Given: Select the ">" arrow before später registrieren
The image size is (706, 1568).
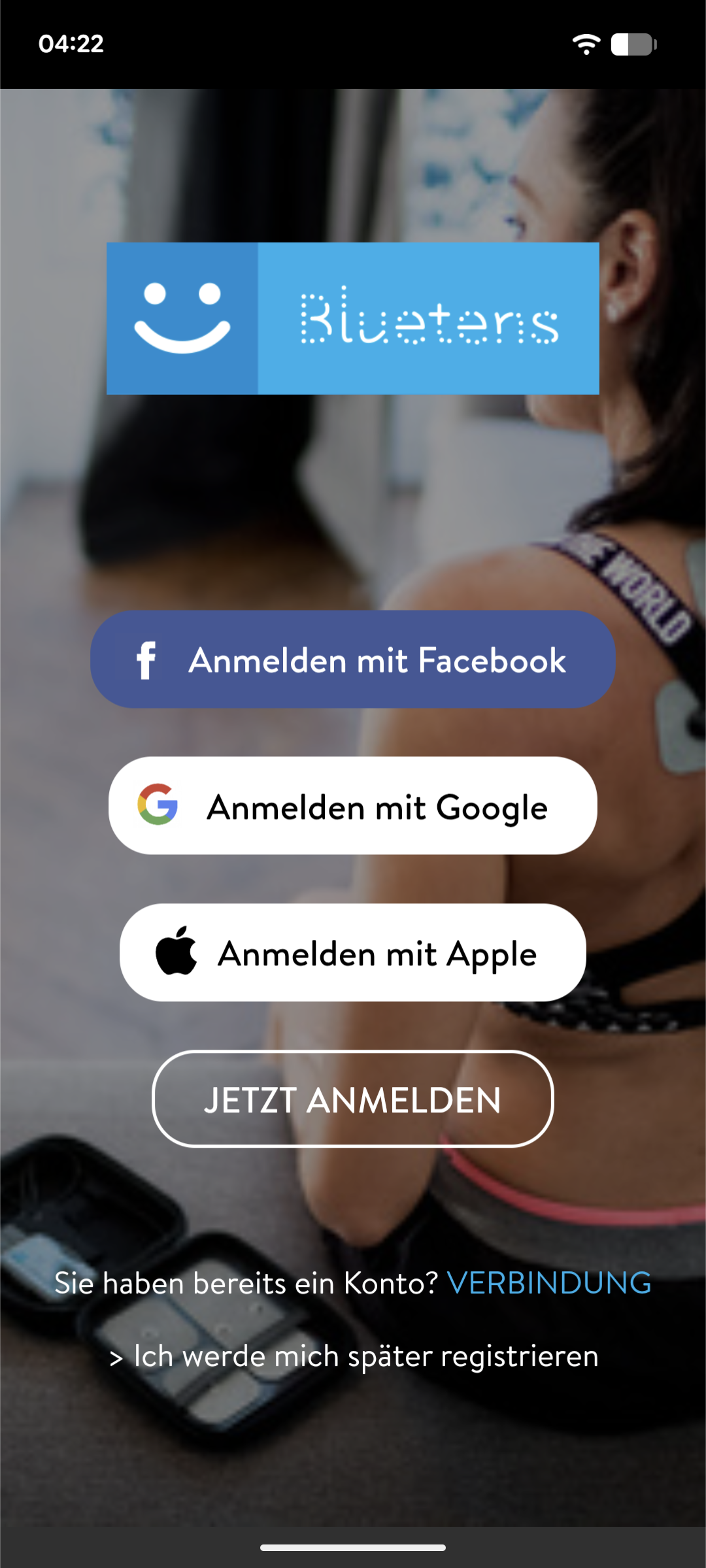Looking at the screenshot, I should tap(118, 1356).
